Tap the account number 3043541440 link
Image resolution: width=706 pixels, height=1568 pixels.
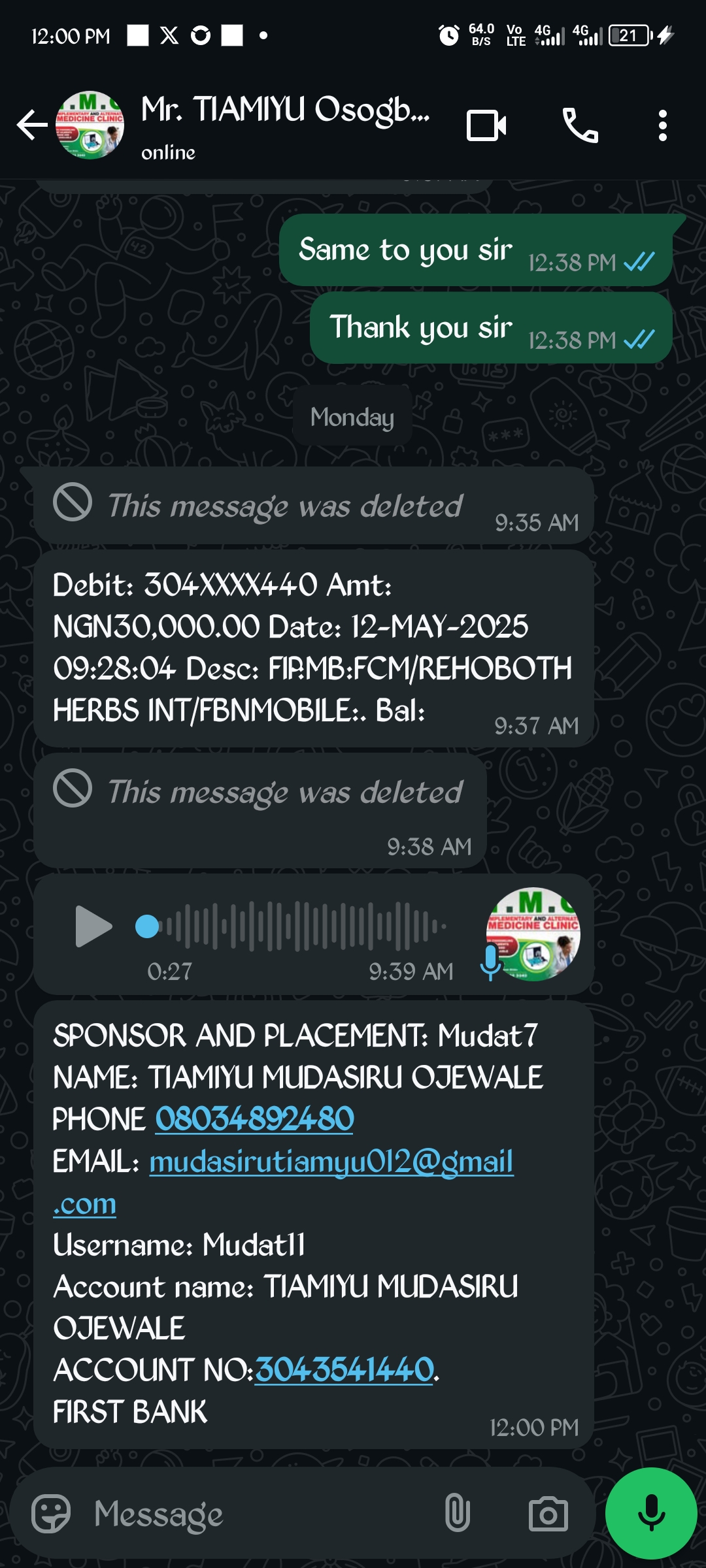click(x=345, y=1369)
